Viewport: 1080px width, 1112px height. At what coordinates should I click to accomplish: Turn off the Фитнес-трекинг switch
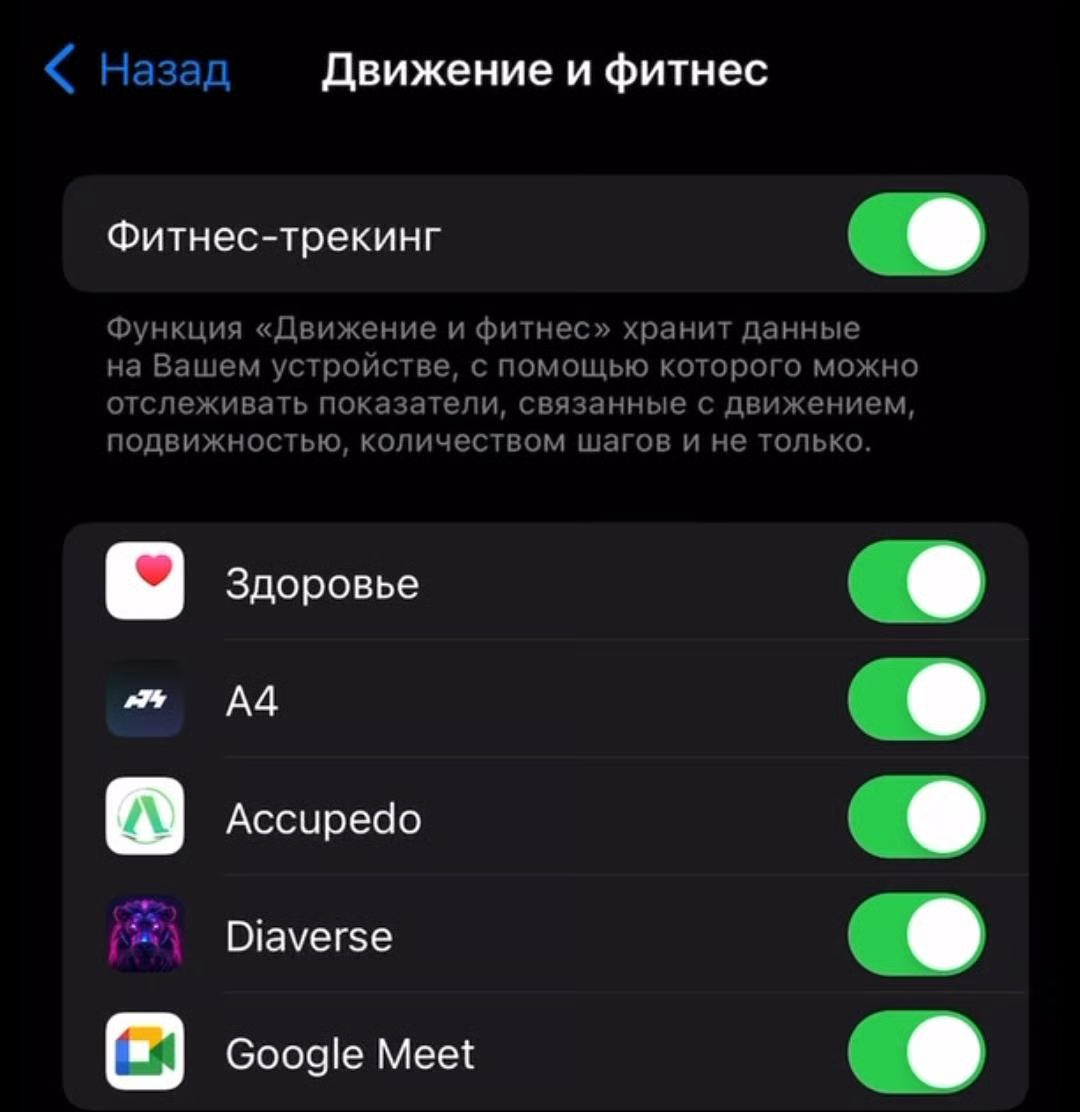click(916, 235)
